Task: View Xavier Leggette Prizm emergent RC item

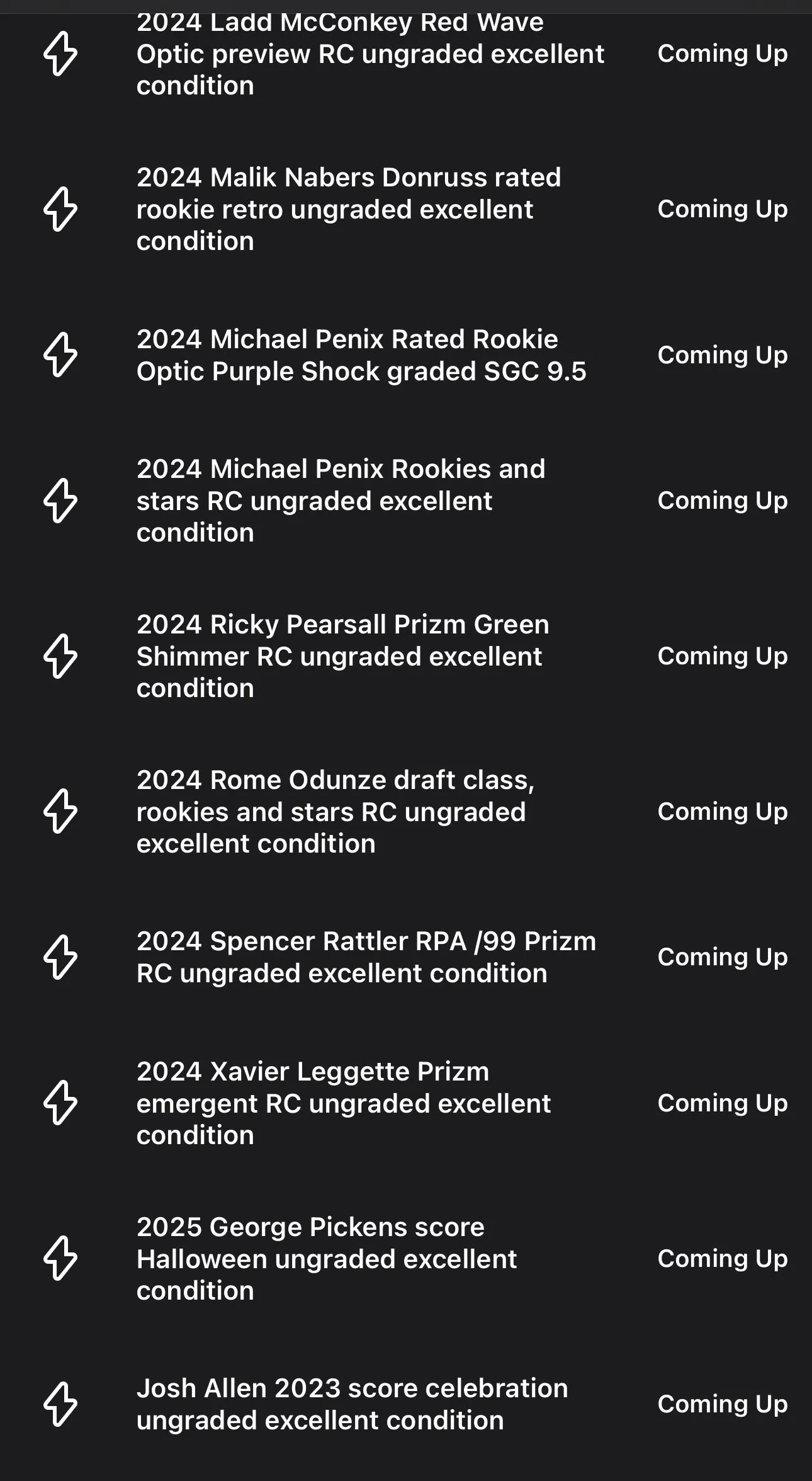Action: (406, 1103)
